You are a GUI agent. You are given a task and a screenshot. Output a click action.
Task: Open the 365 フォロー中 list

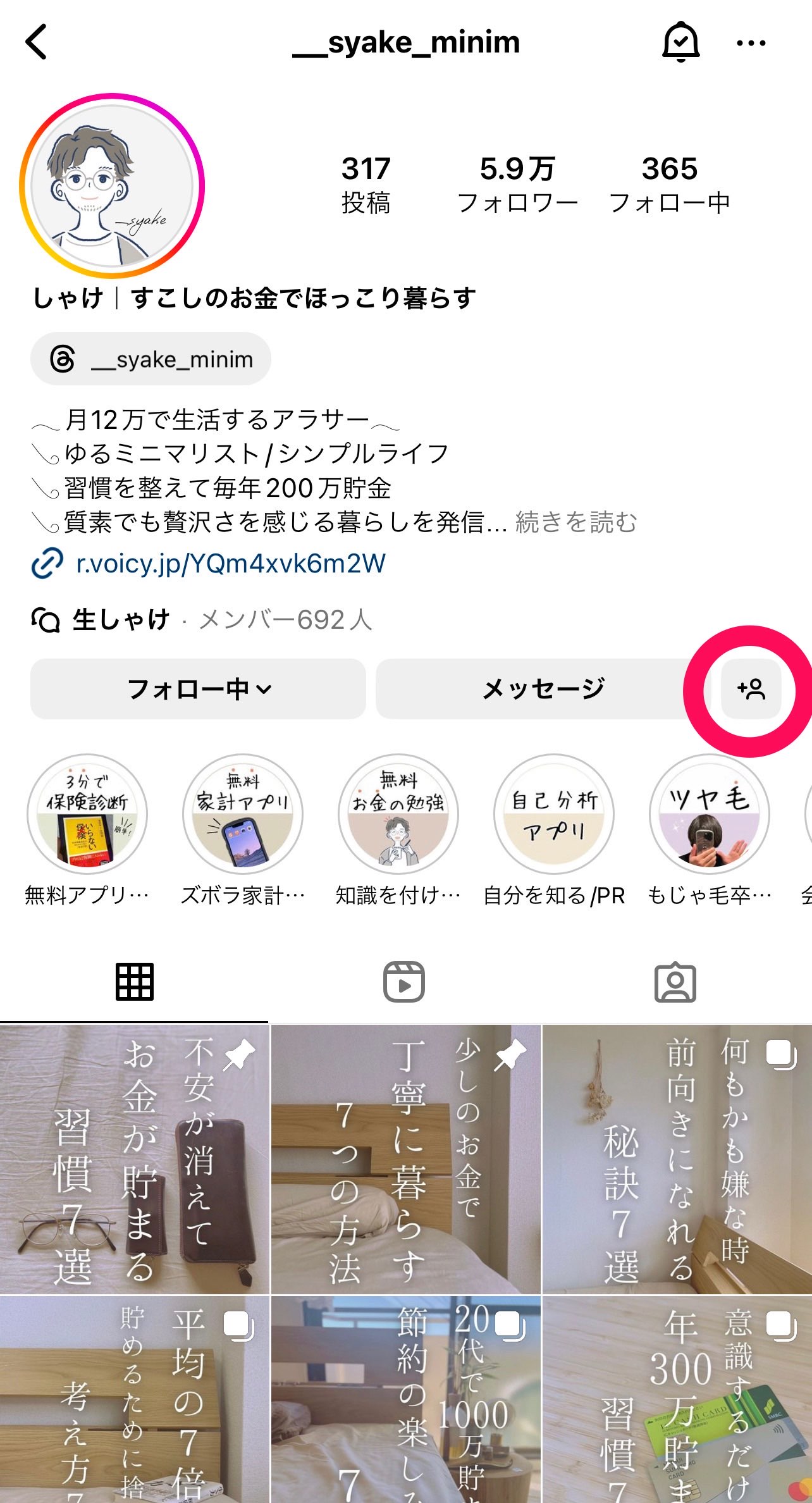(669, 184)
